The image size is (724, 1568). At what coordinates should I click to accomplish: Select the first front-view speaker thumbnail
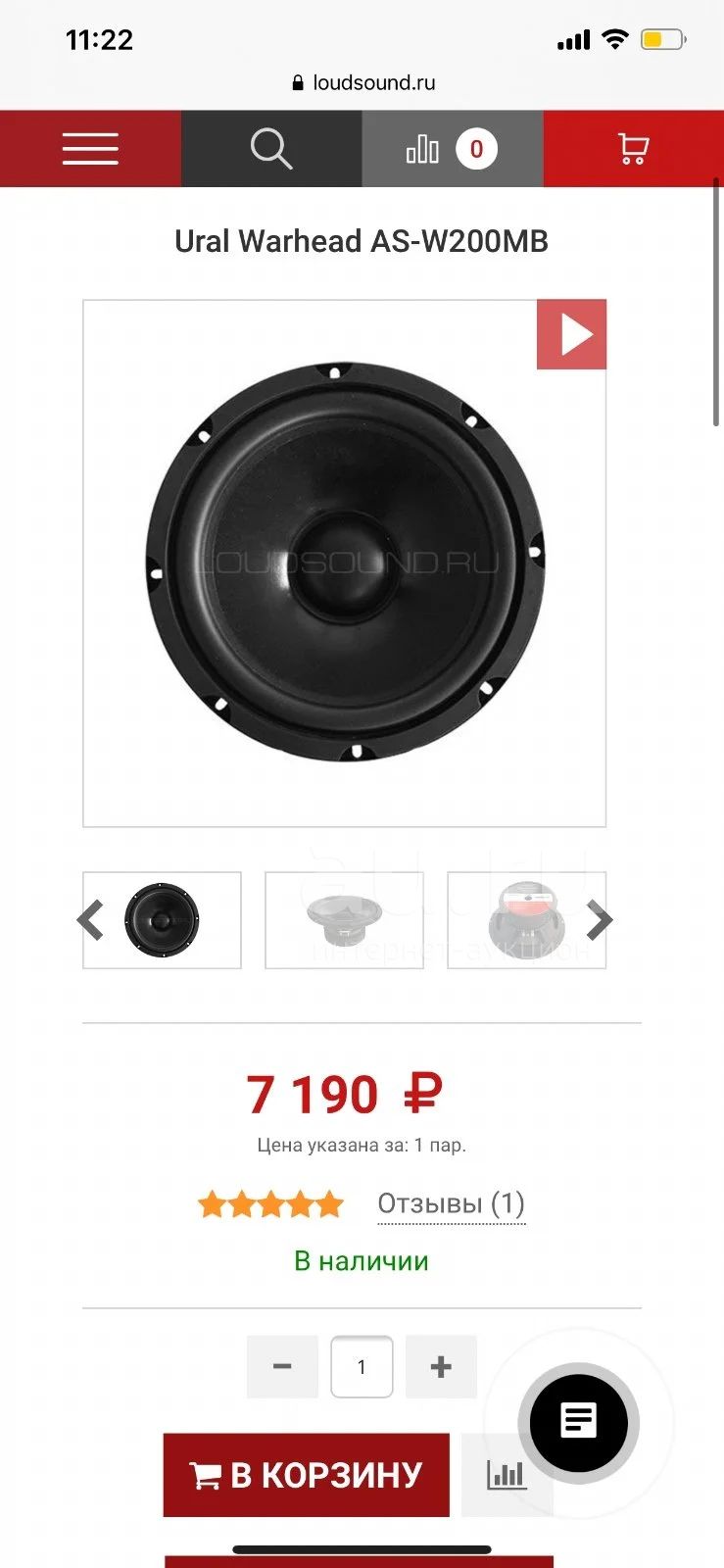coord(163,920)
